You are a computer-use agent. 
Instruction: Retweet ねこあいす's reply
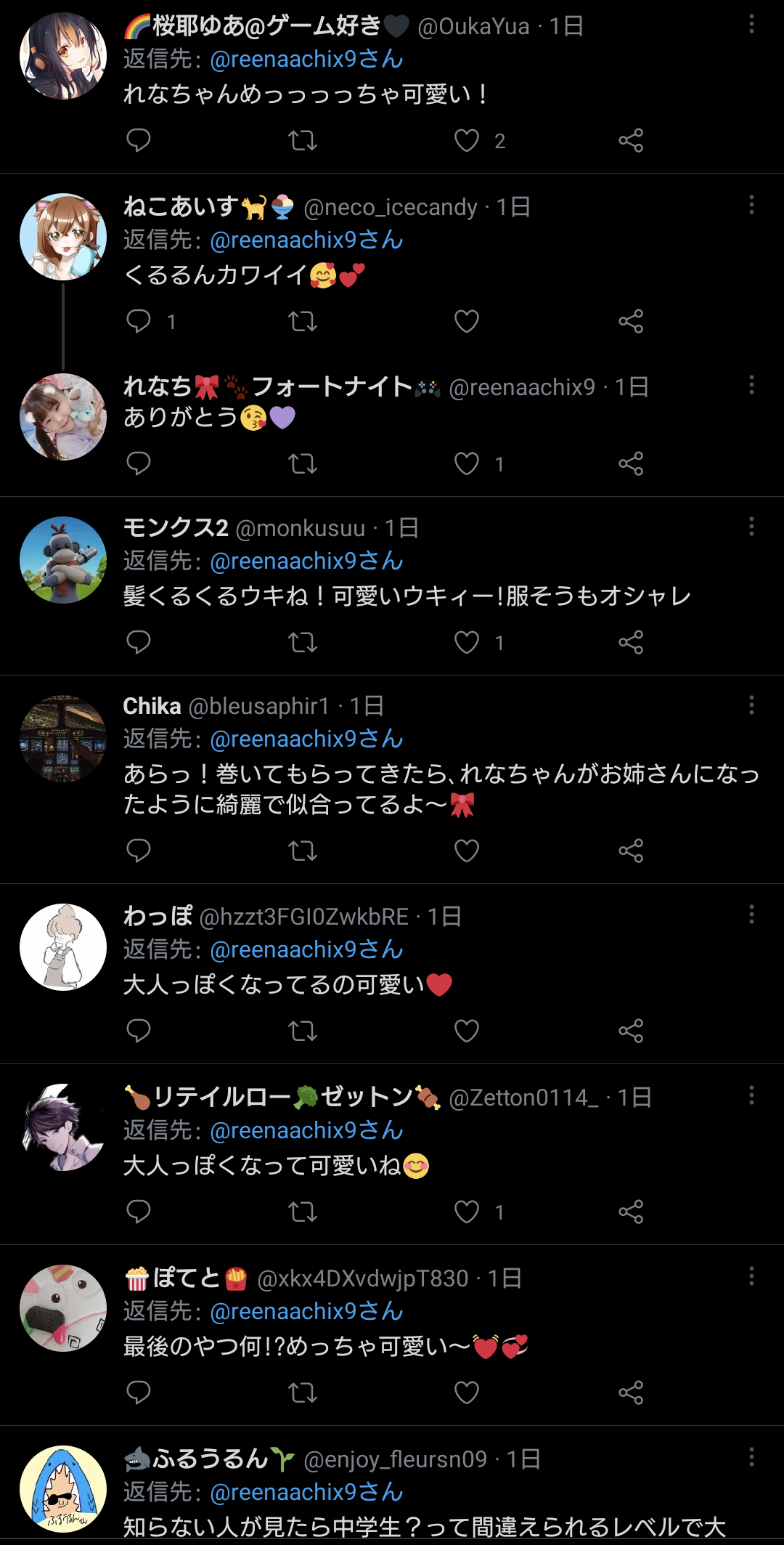click(x=303, y=320)
